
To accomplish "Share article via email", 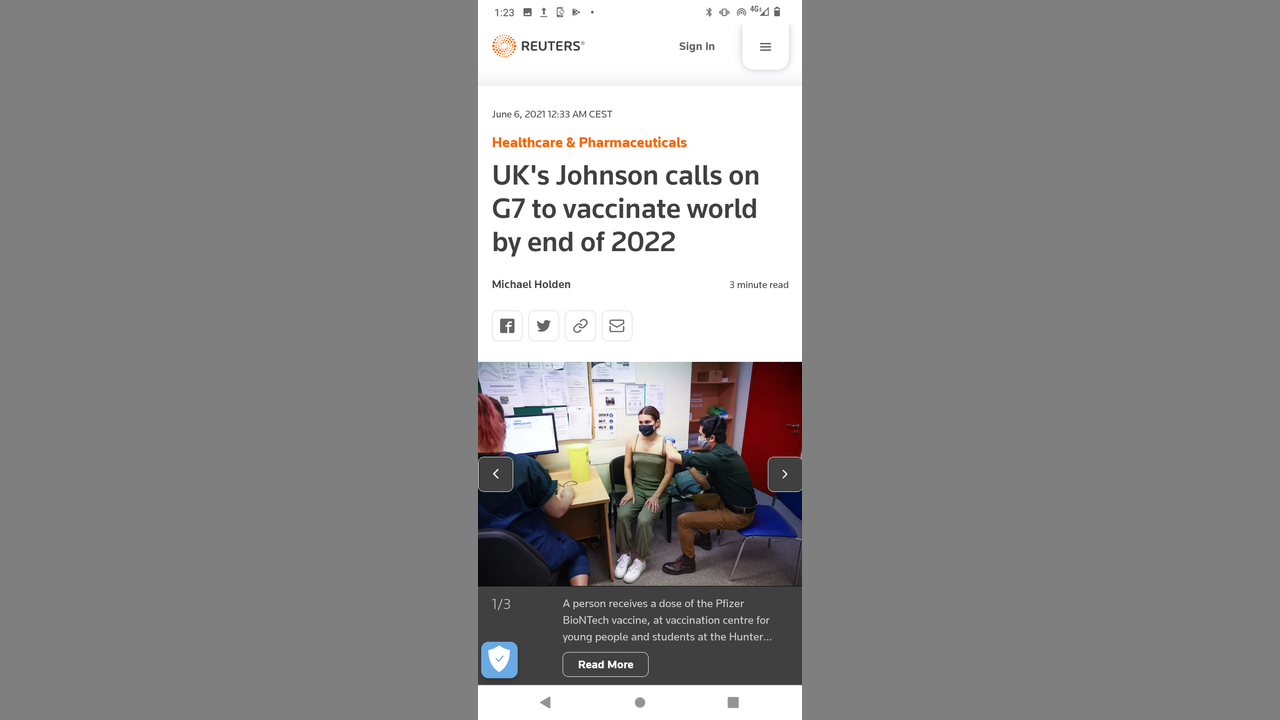I will (617, 326).
